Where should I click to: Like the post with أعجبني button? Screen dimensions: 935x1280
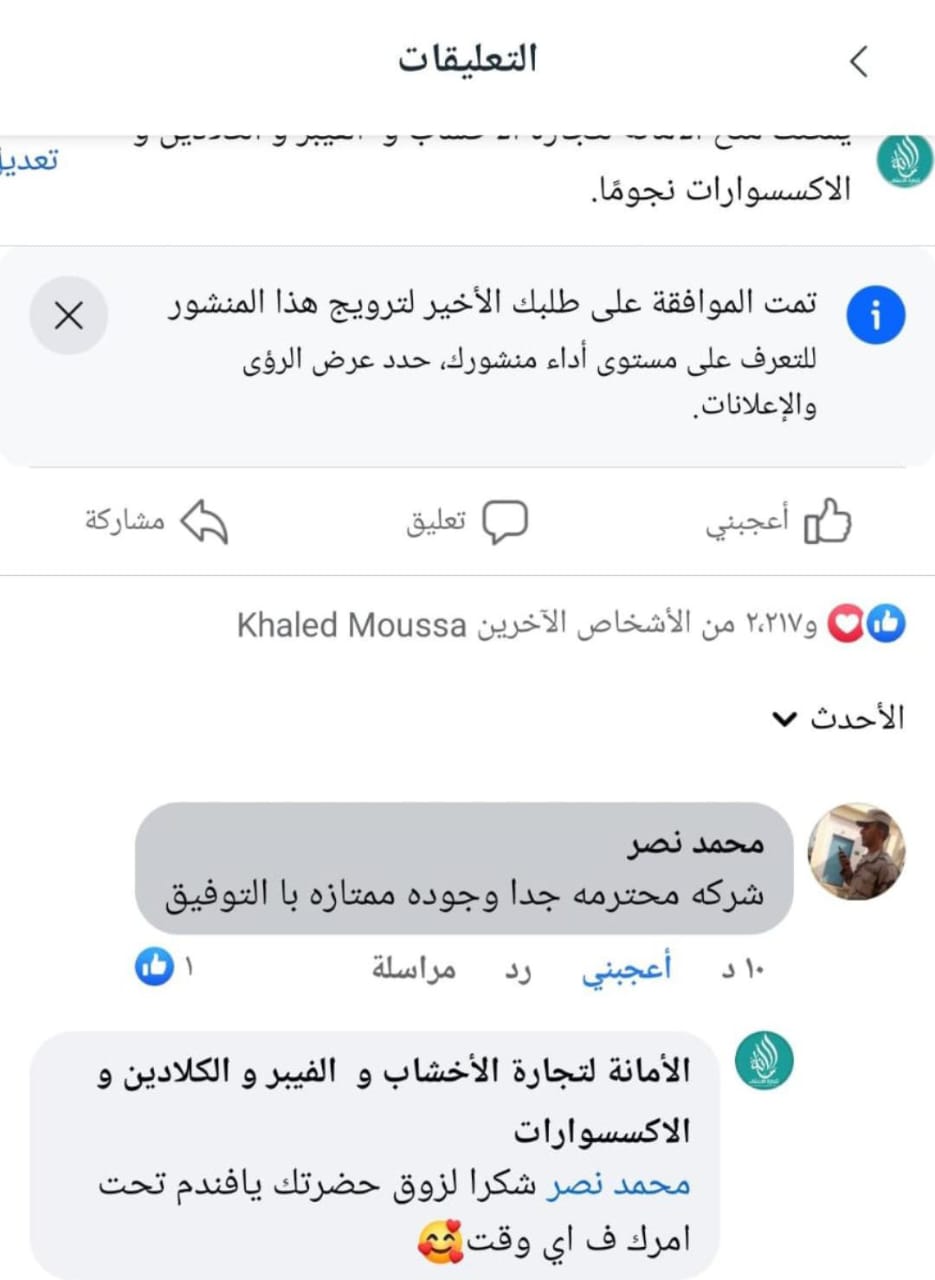click(x=779, y=522)
